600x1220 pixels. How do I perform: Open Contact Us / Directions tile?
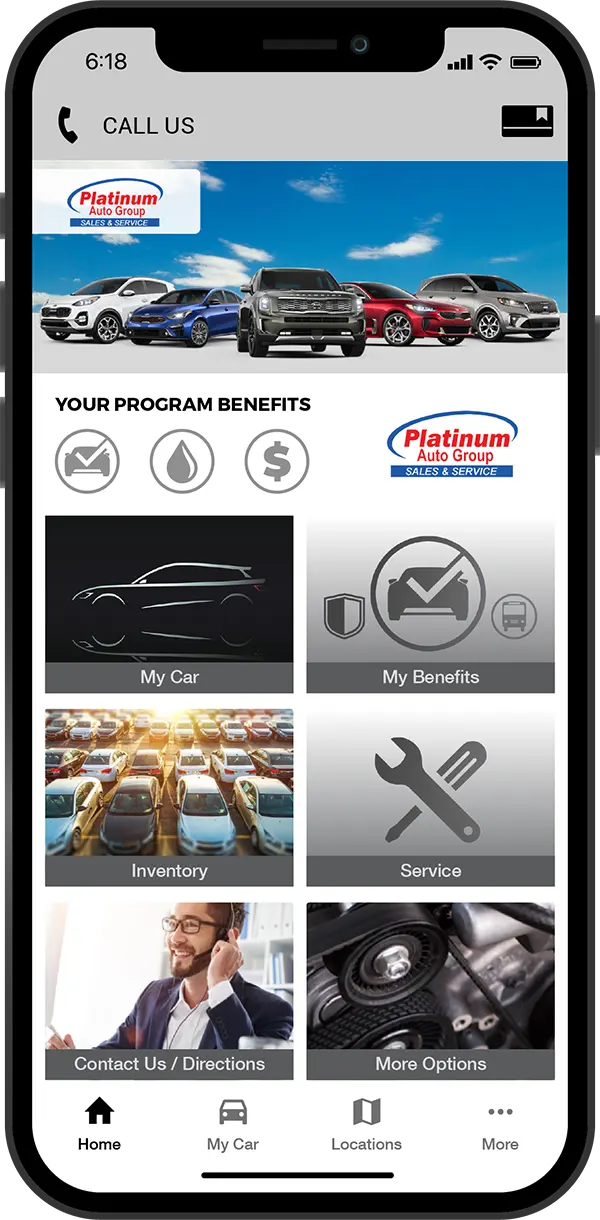(x=169, y=990)
